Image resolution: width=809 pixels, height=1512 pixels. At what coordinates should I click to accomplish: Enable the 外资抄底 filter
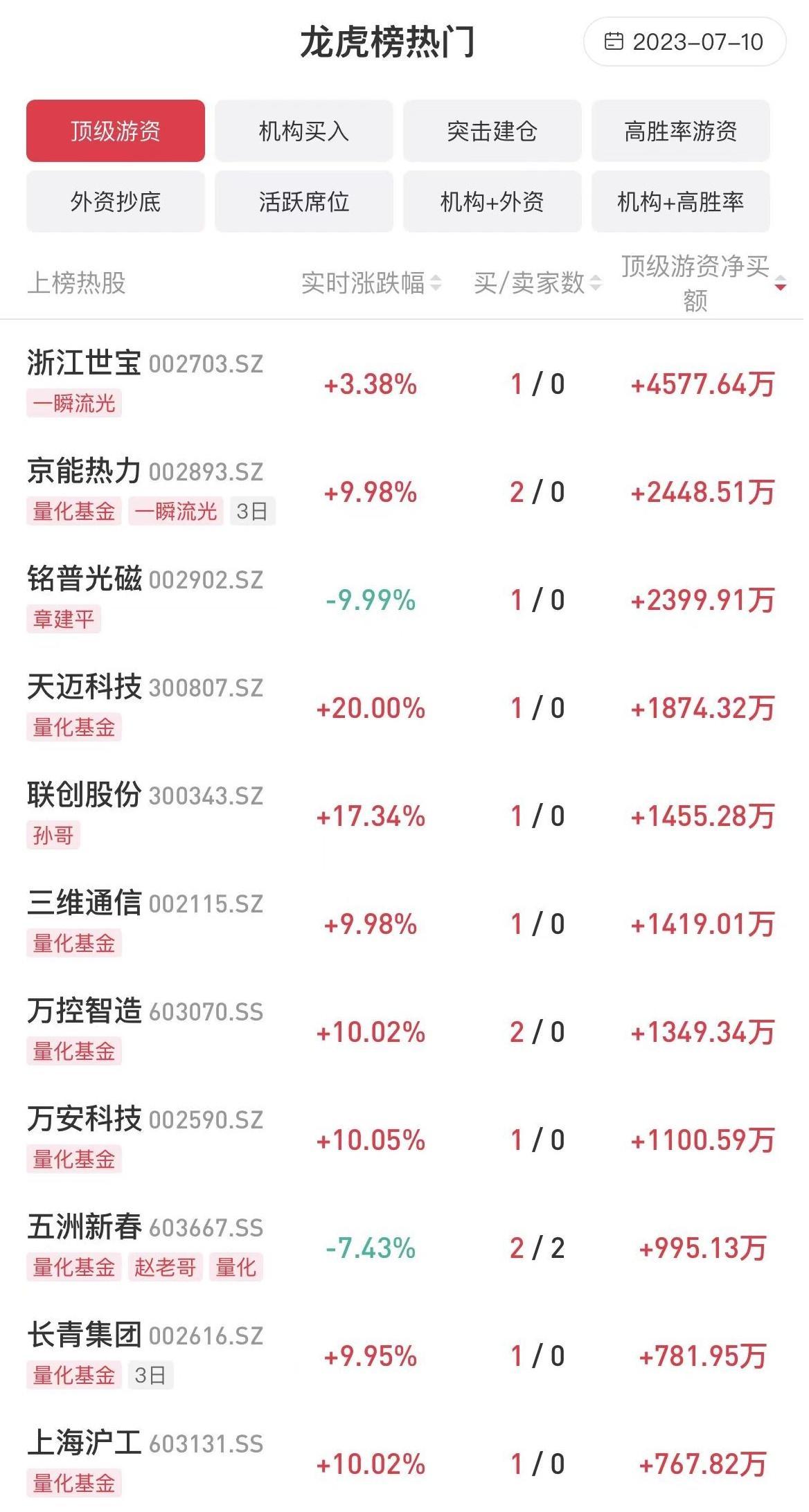point(115,203)
